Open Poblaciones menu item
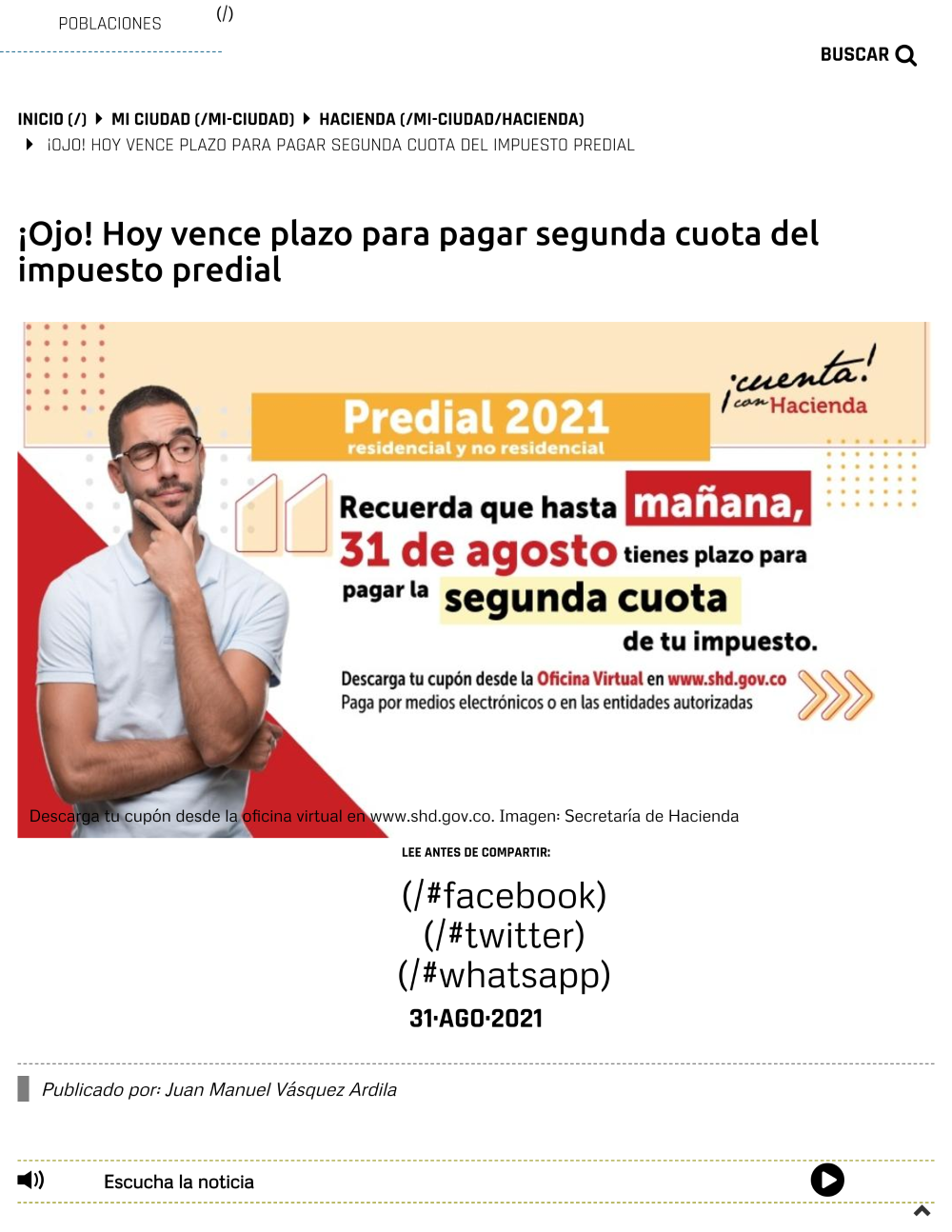 pyautogui.click(x=109, y=24)
